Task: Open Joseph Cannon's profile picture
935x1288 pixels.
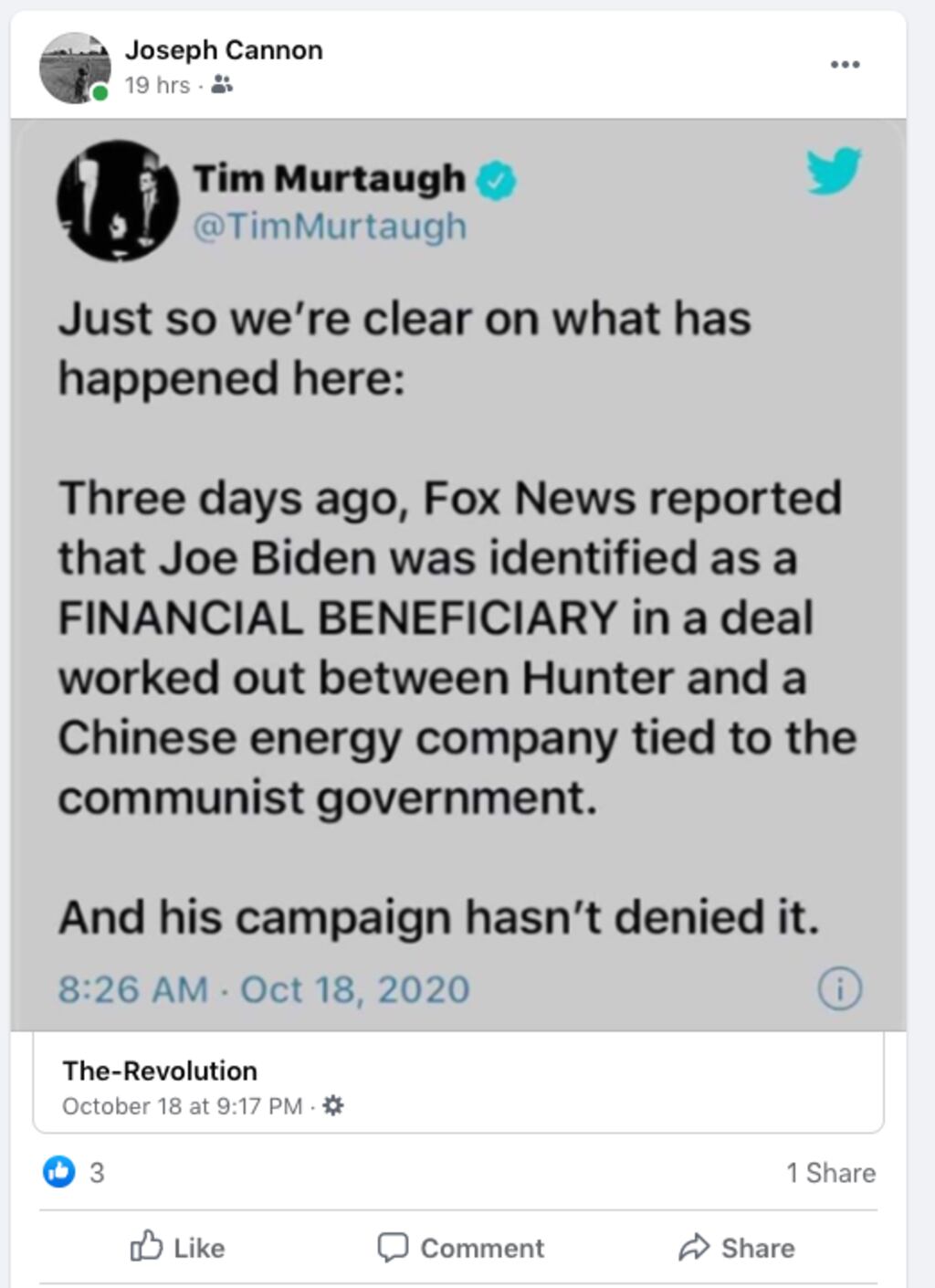Action: pos(74,69)
